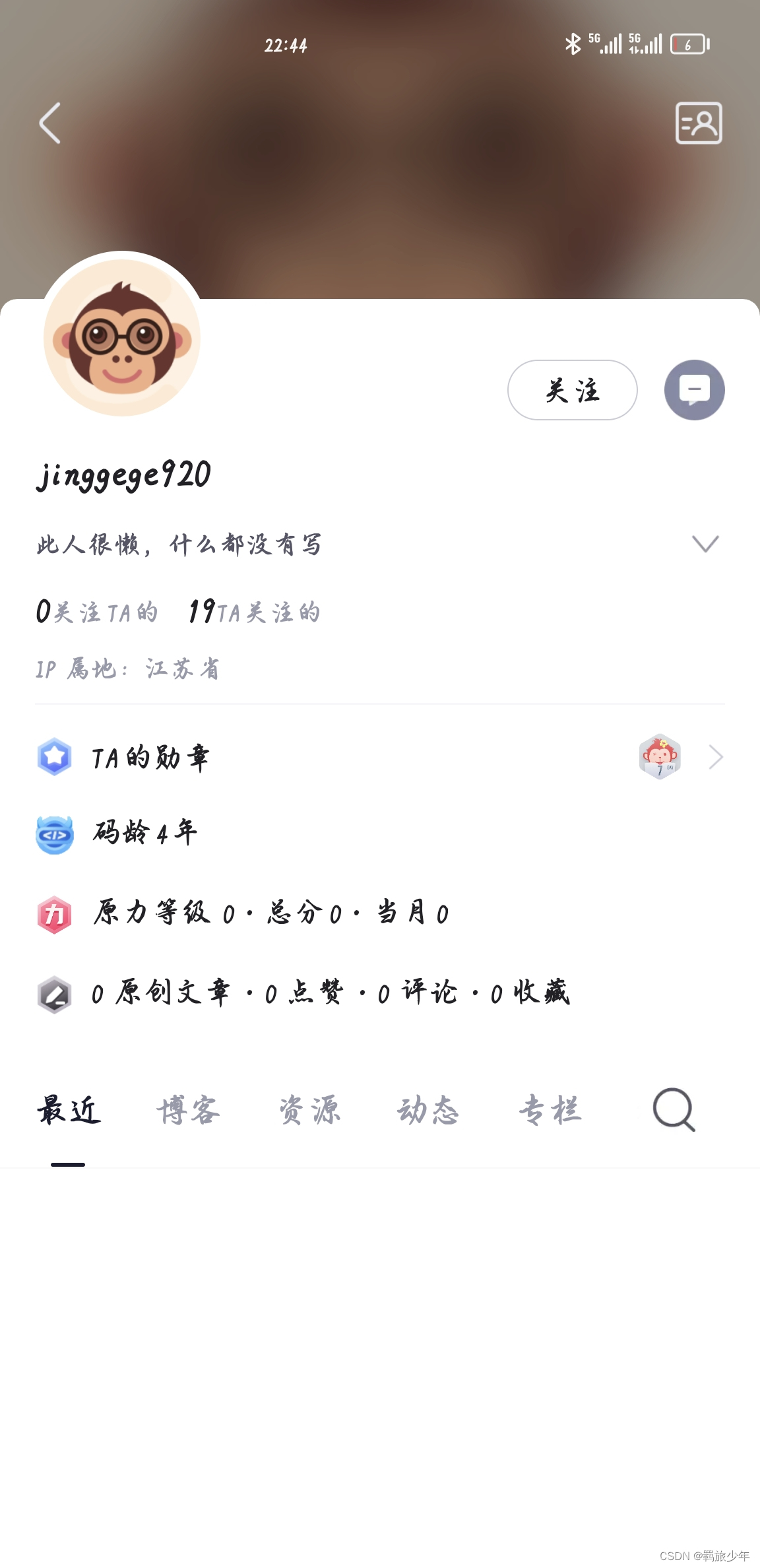Open the TA的勋章 medals row
Viewport: 760px width, 1568px height.
380,757
